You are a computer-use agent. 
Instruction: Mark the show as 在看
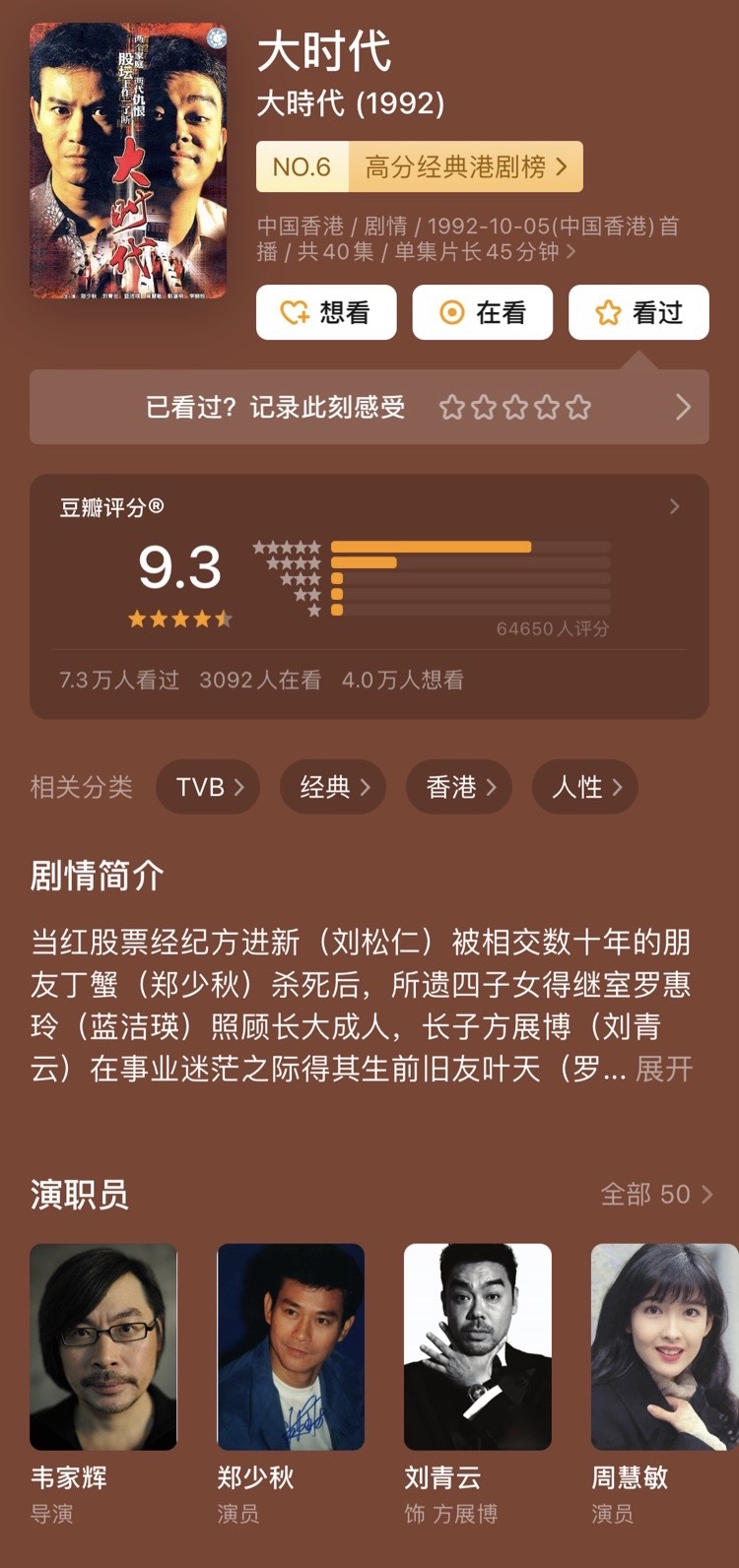[483, 312]
